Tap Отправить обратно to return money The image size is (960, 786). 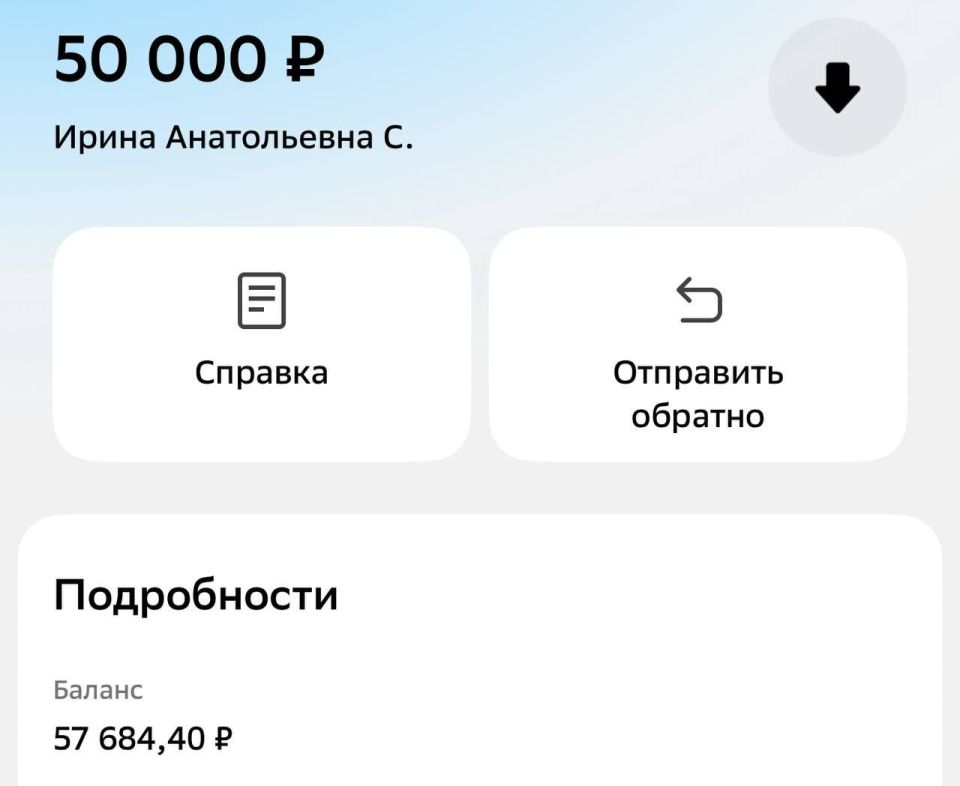pos(698,343)
